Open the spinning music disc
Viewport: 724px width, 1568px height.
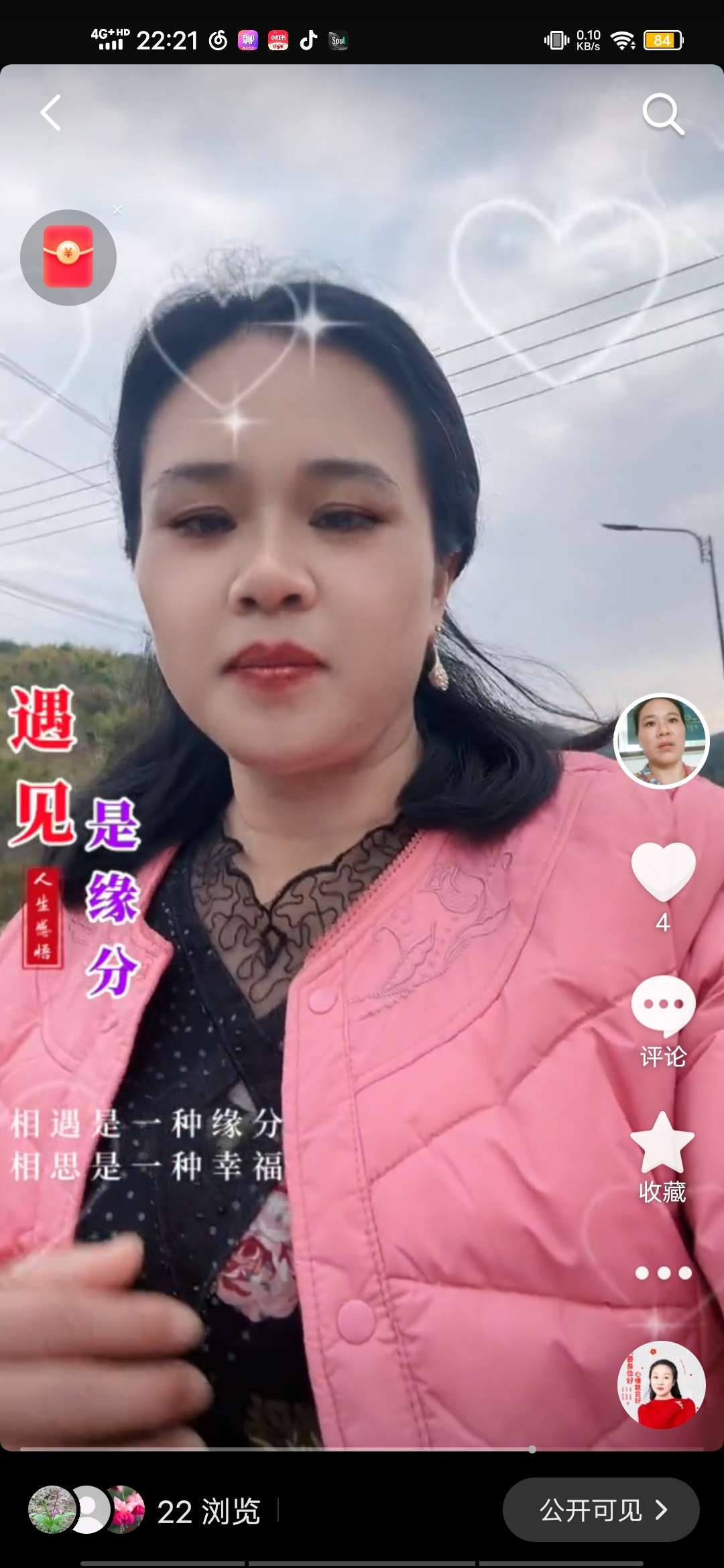click(661, 1384)
